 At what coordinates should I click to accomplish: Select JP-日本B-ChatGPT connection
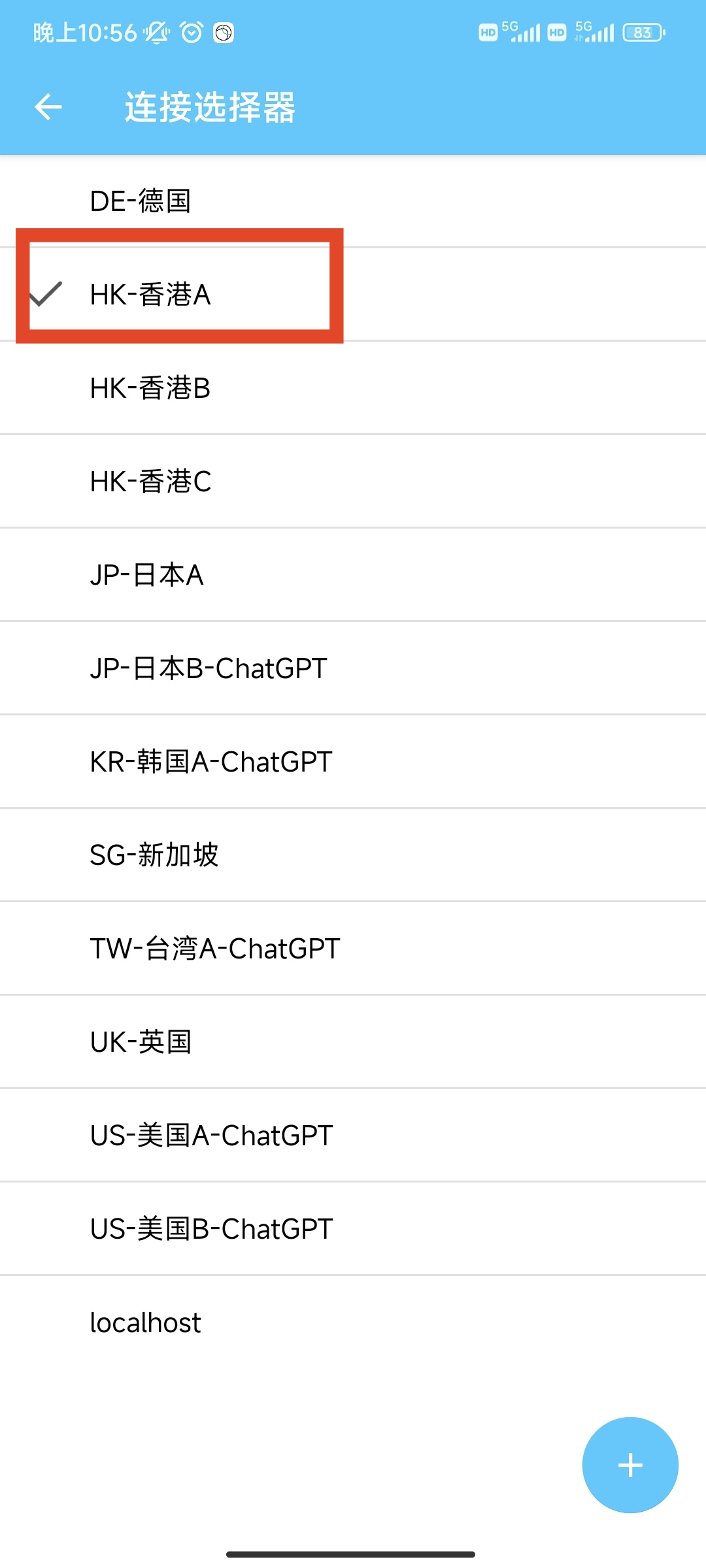209,668
